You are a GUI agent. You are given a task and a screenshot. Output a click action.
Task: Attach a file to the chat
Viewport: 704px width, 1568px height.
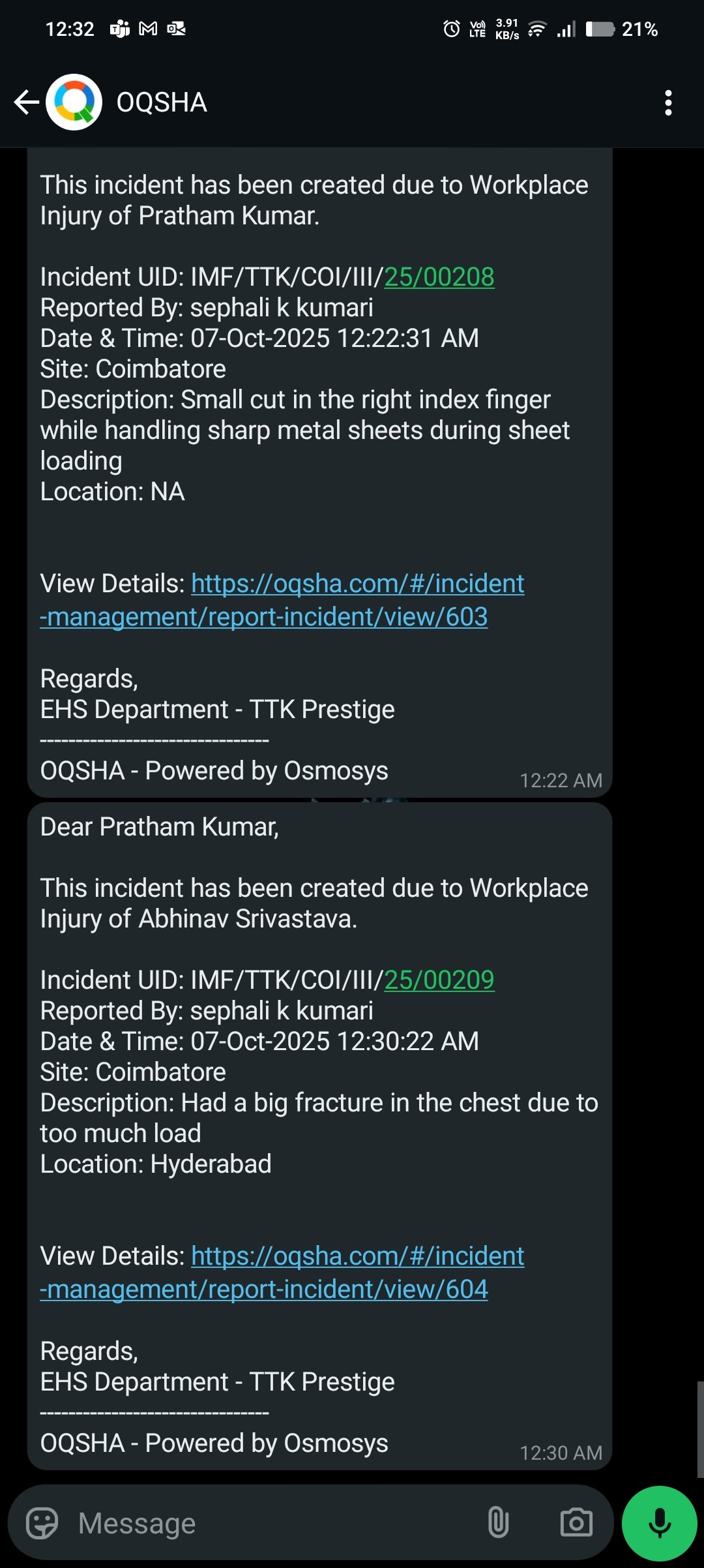(x=498, y=1524)
